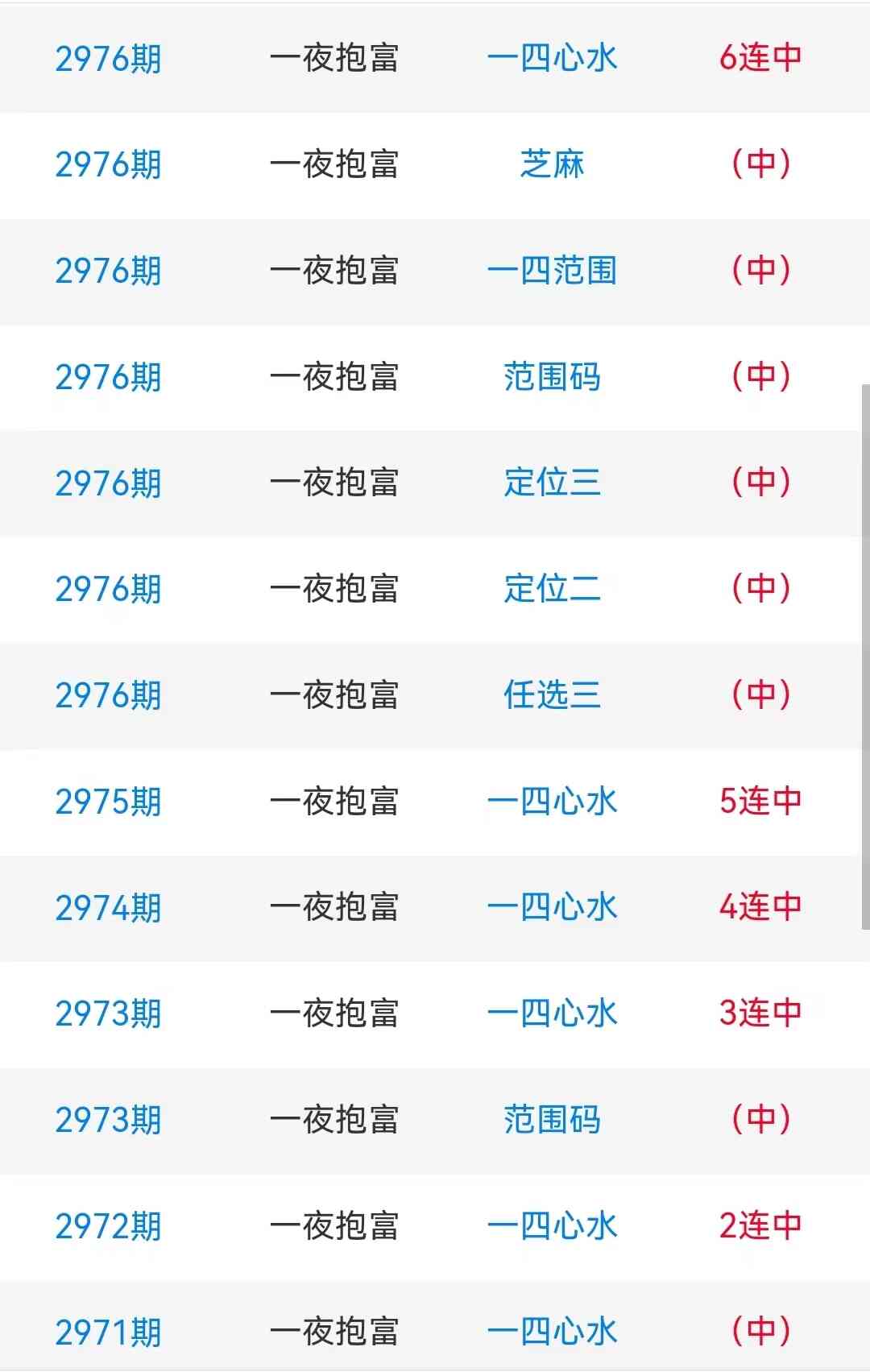The image size is (870, 1372).
Task: Open the 2976期 定位三 post
Action: click(552, 483)
